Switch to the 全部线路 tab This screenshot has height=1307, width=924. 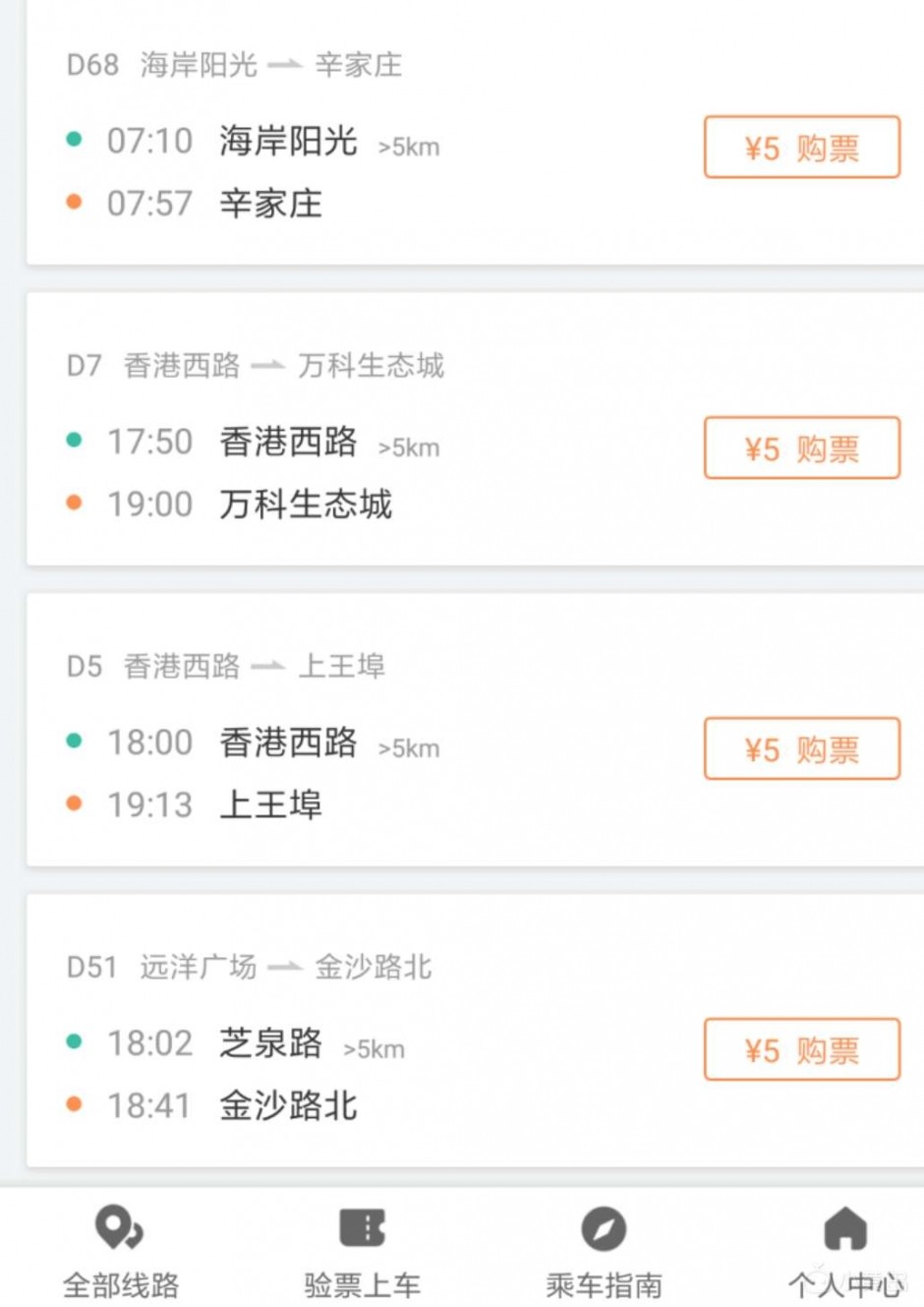tap(121, 1251)
